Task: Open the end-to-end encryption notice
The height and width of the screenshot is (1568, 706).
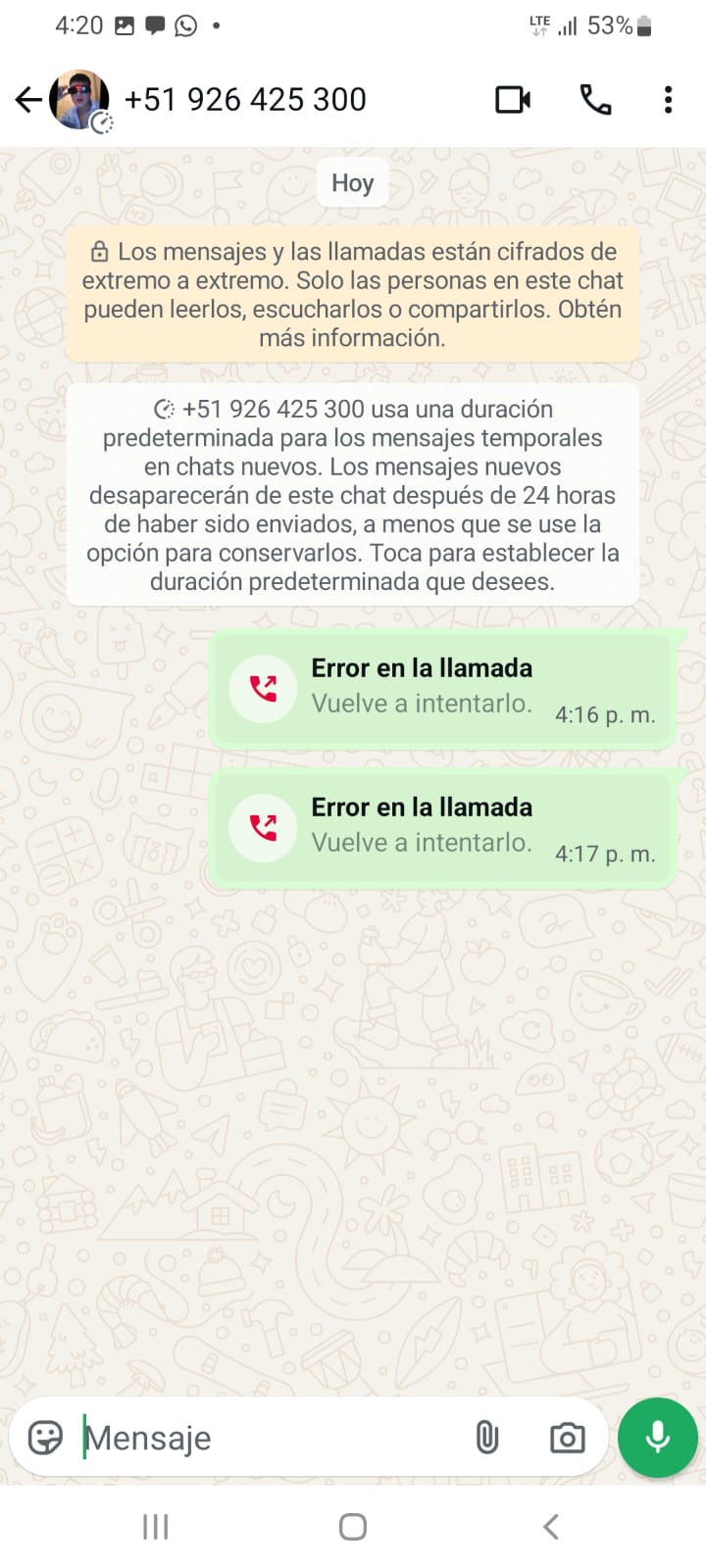Action: point(353,294)
